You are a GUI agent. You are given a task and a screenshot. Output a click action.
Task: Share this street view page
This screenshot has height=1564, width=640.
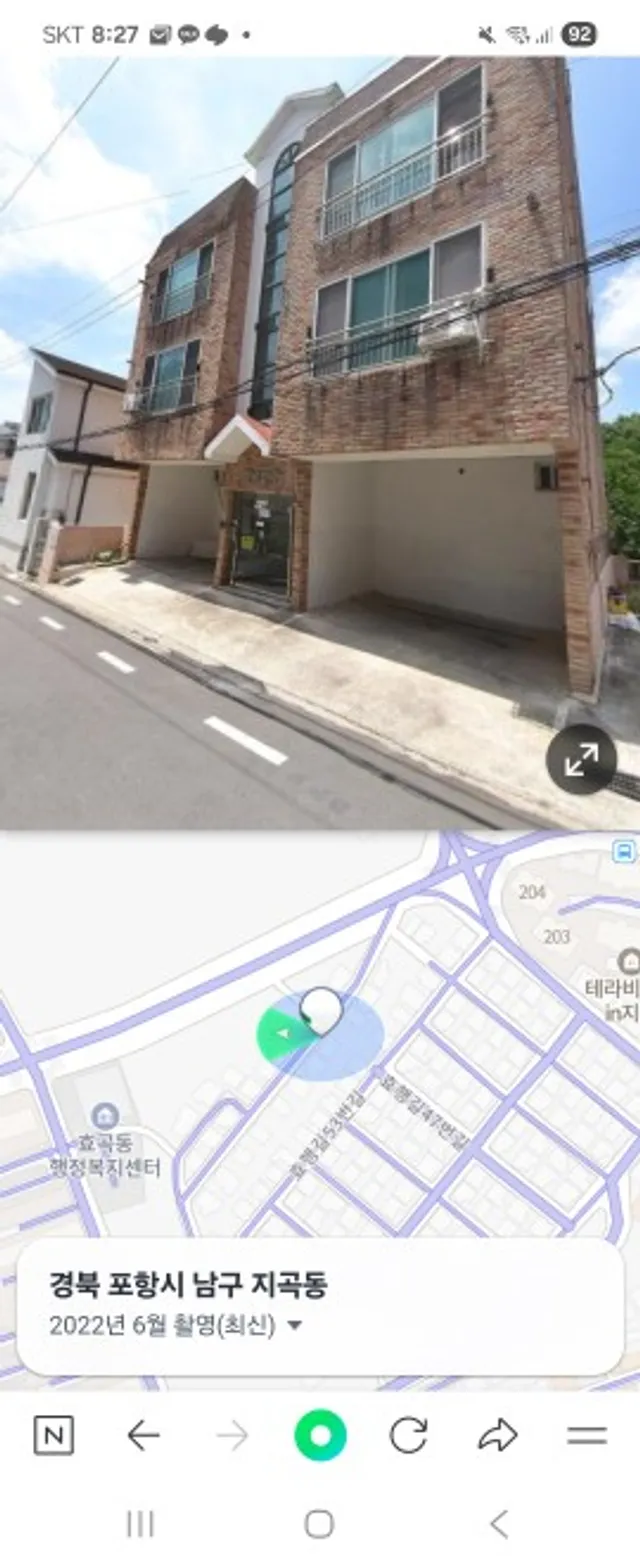point(497,1436)
